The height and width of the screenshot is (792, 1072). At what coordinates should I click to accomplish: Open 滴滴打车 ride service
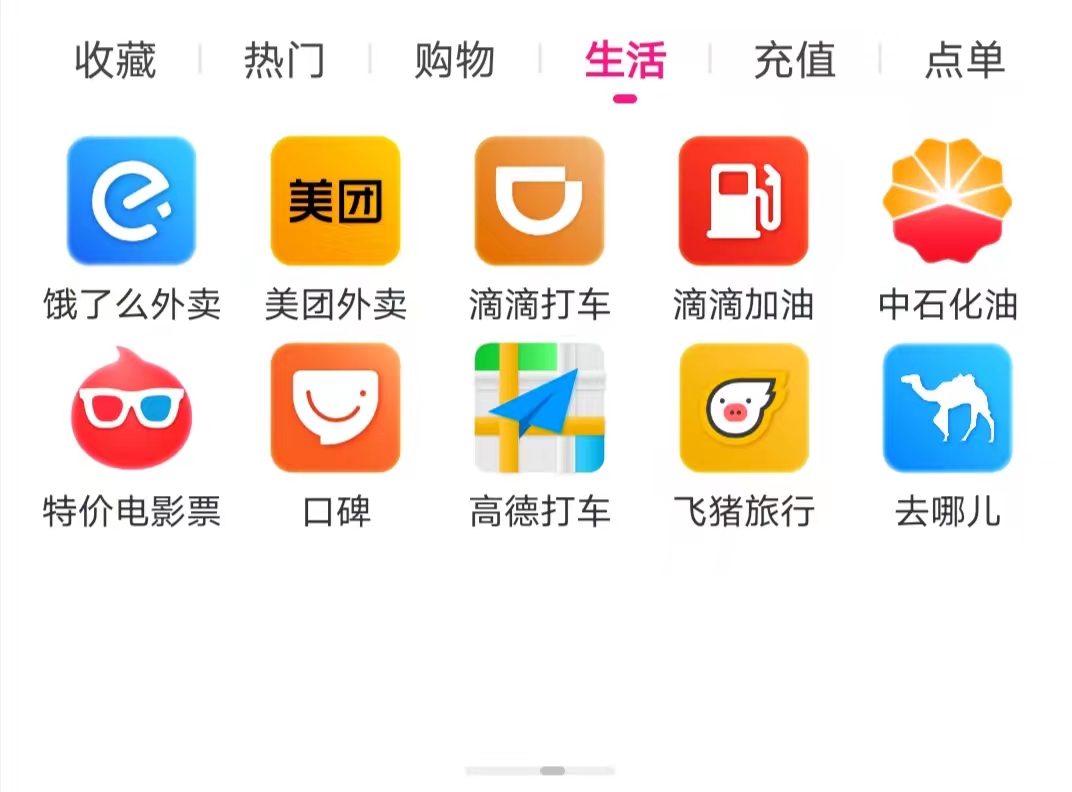[x=539, y=201]
